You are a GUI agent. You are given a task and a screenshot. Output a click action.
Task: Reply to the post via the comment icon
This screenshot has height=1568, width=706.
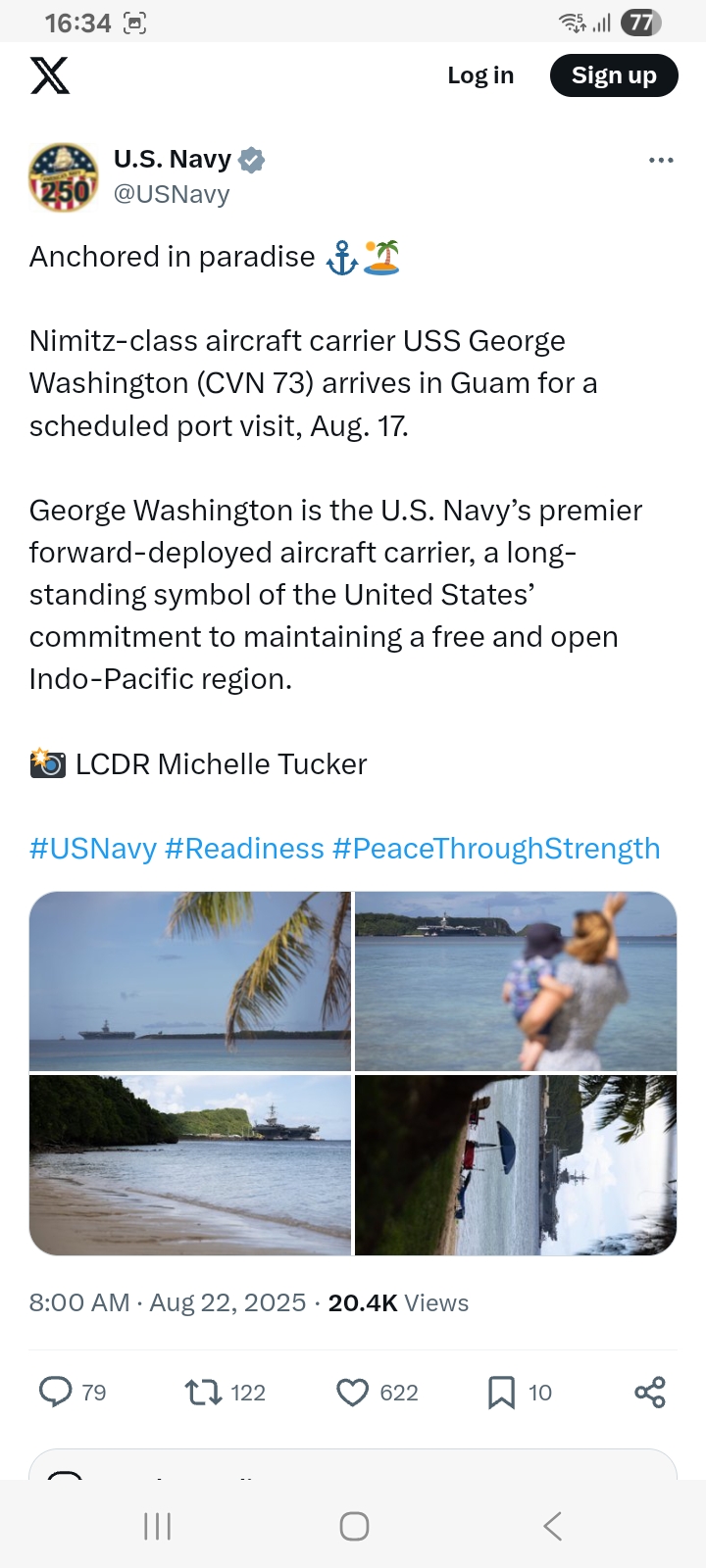tap(56, 1393)
